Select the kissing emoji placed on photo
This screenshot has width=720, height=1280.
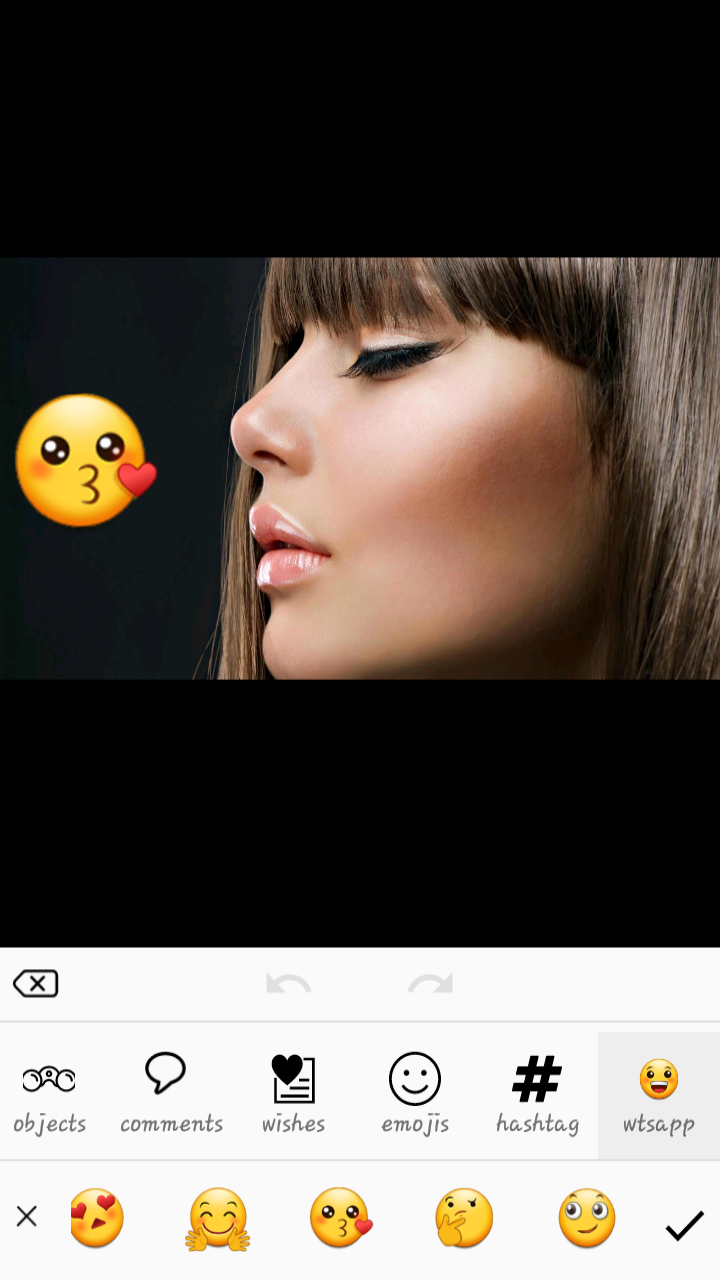(x=85, y=461)
